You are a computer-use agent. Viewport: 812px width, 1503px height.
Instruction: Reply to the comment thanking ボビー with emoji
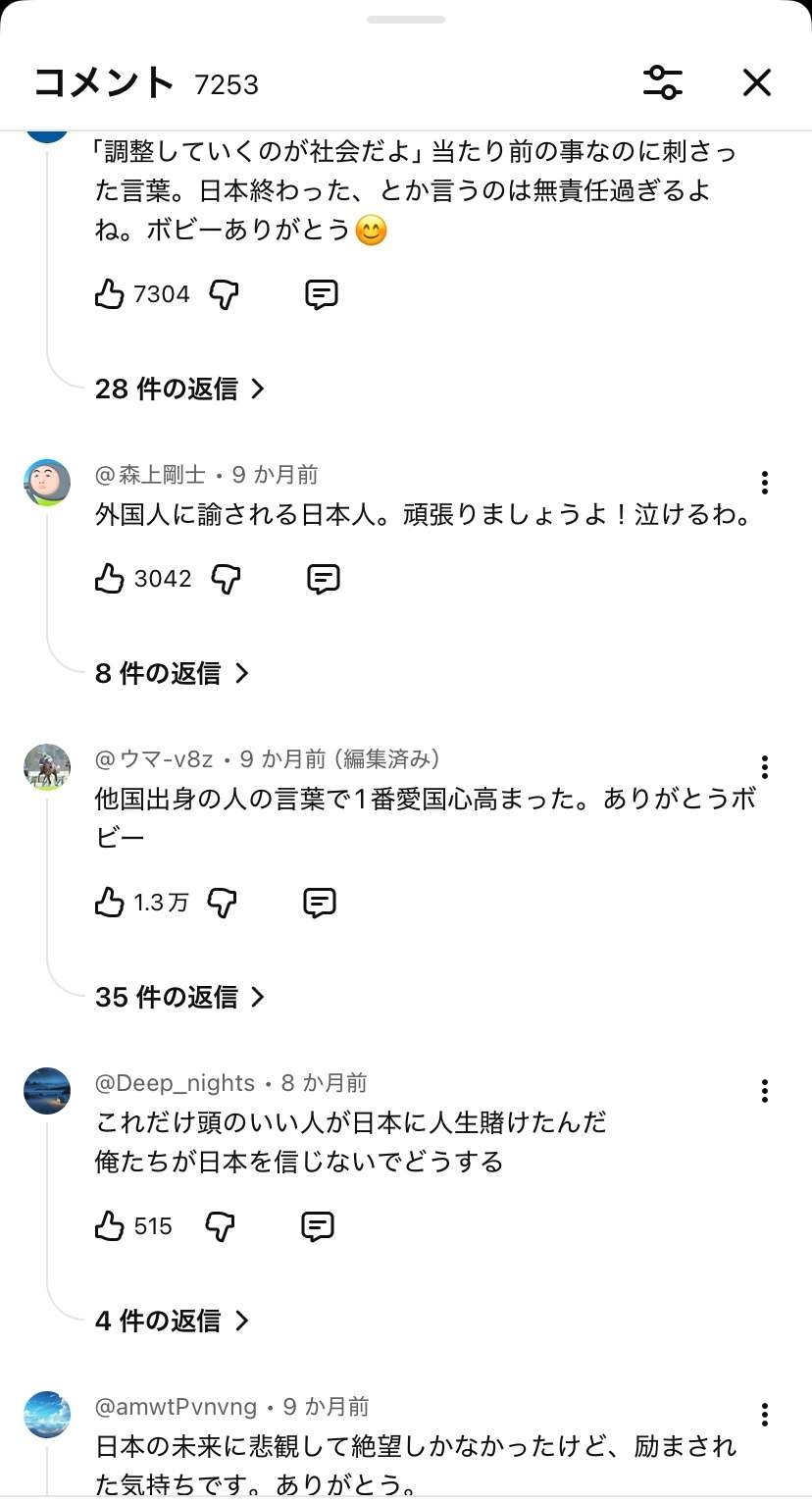coord(322,293)
